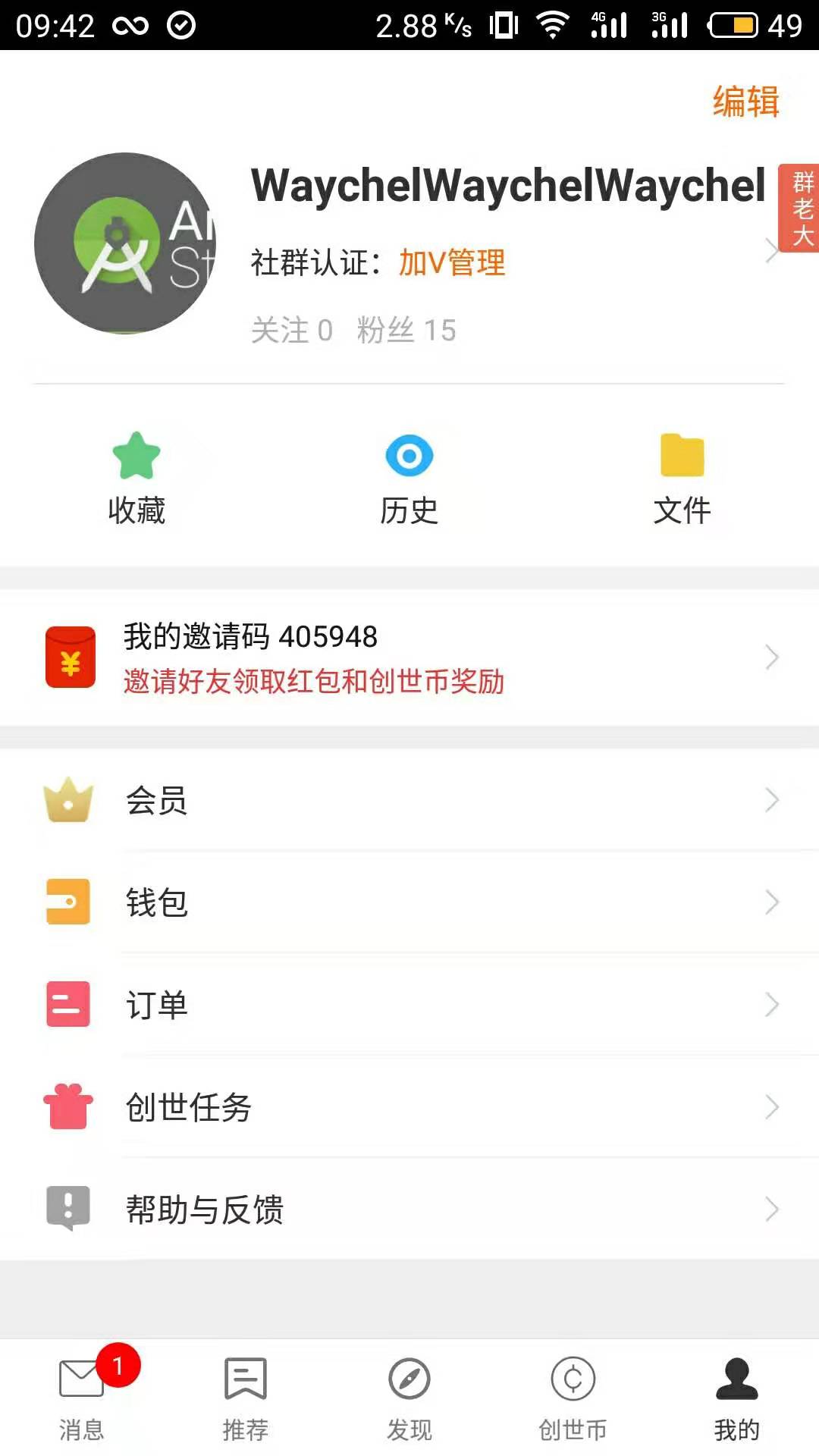Open 收藏 favorites
819x1456 pixels.
coord(136,479)
